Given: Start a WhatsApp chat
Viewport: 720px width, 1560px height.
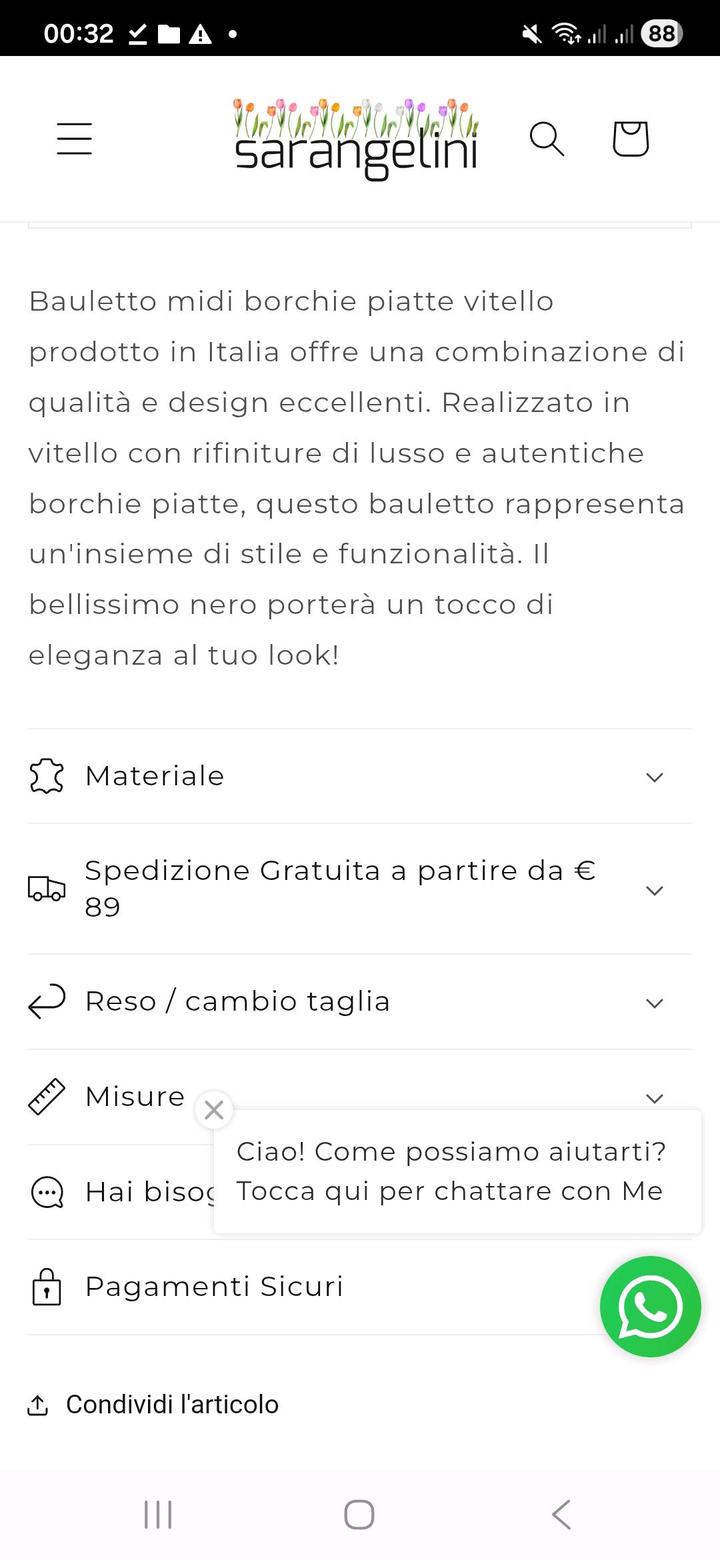Looking at the screenshot, I should coord(650,1306).
